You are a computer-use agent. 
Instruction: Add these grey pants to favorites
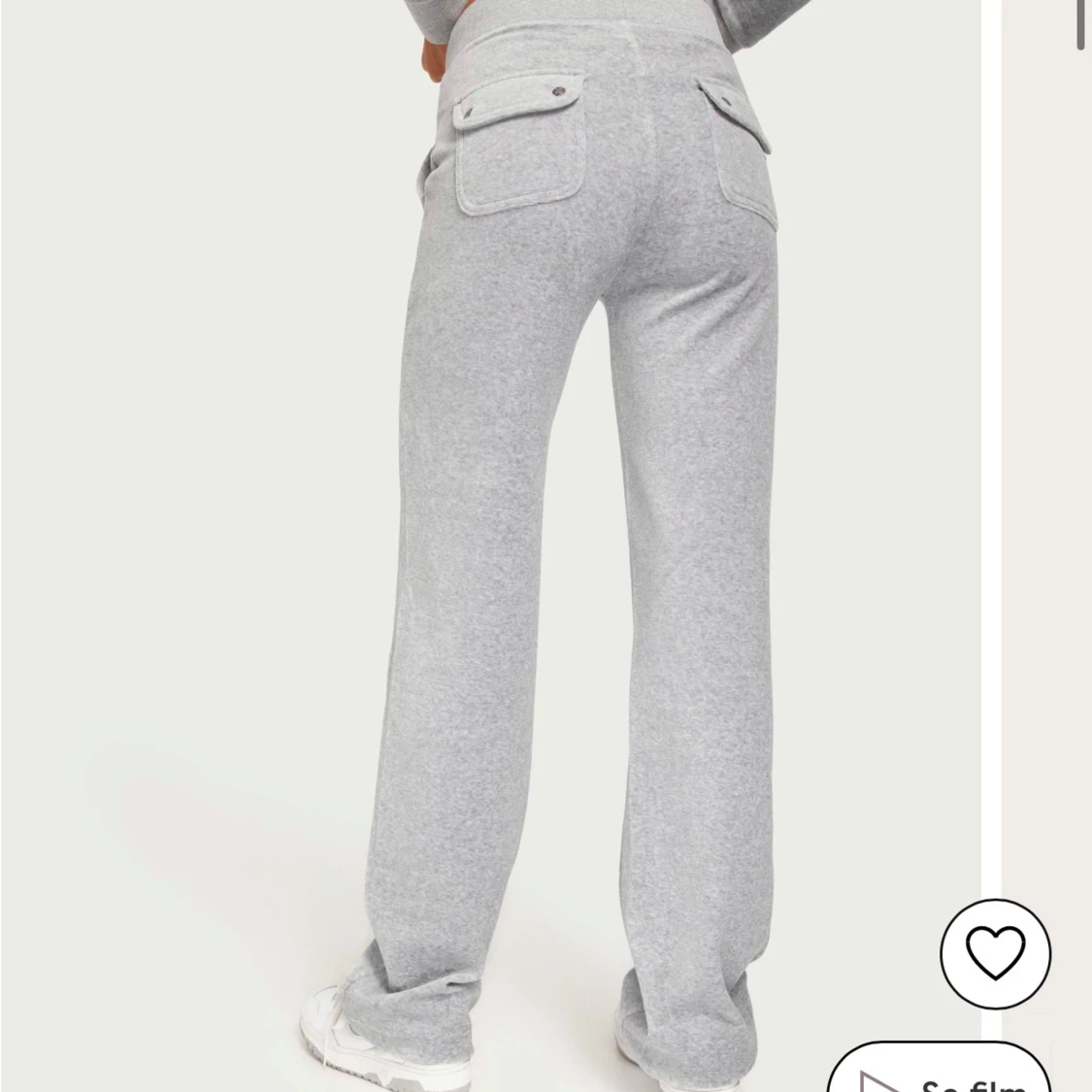click(x=995, y=953)
